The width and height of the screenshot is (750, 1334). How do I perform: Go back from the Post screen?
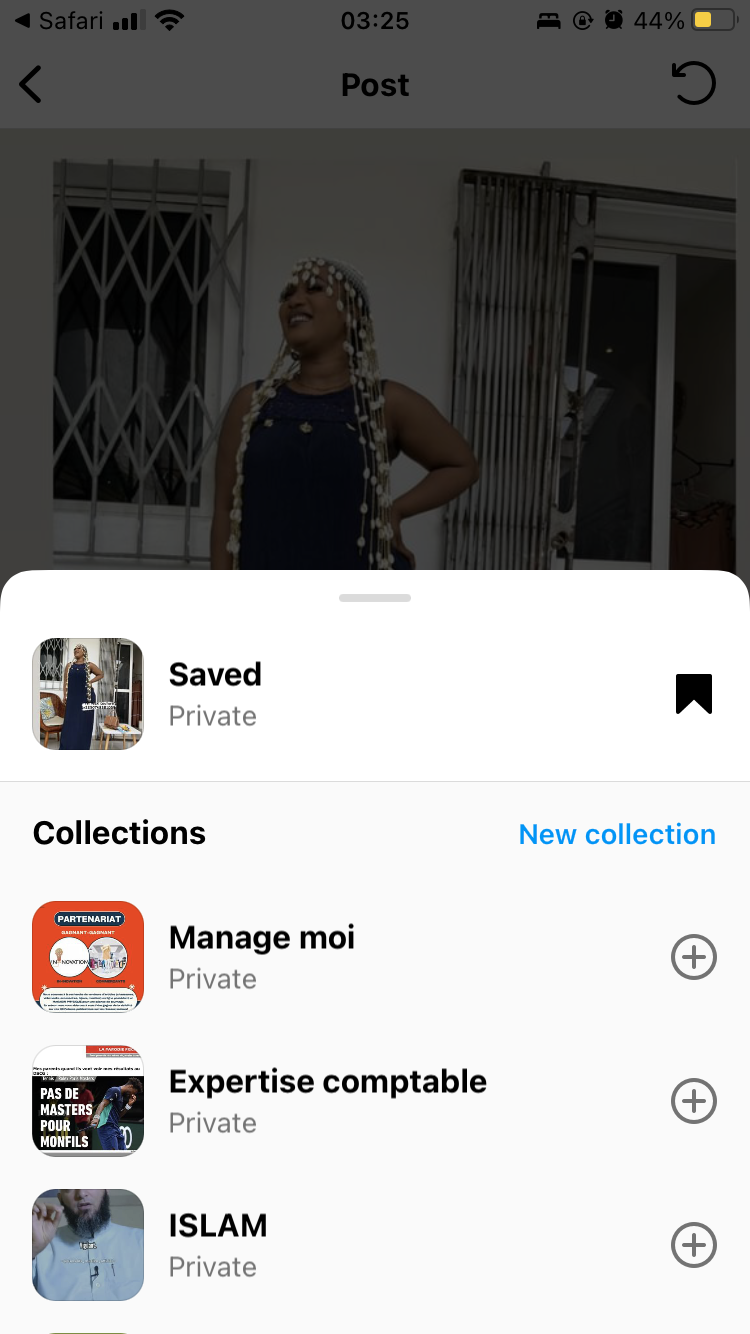[31, 85]
